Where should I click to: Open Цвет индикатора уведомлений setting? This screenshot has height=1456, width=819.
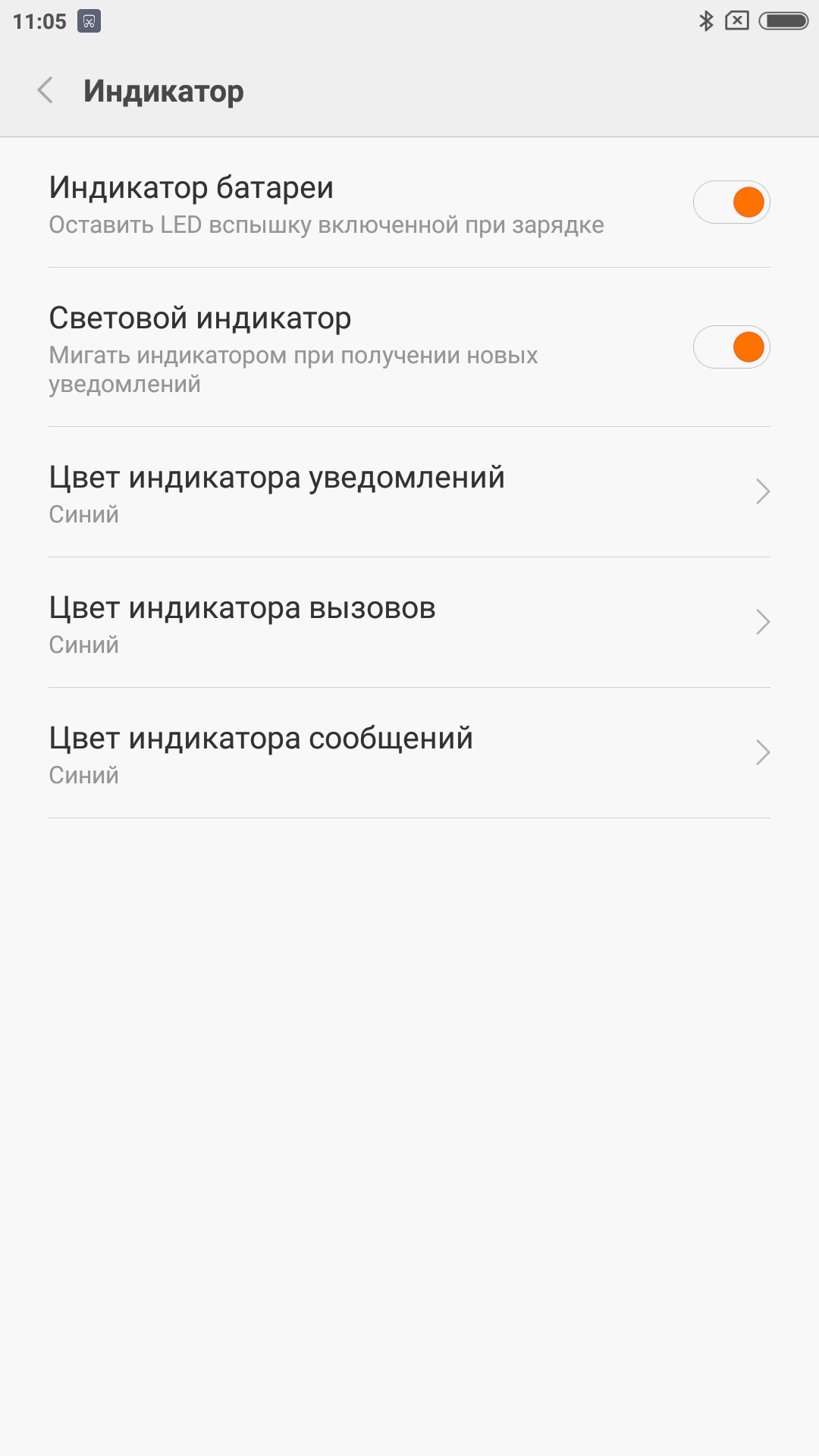(409, 492)
